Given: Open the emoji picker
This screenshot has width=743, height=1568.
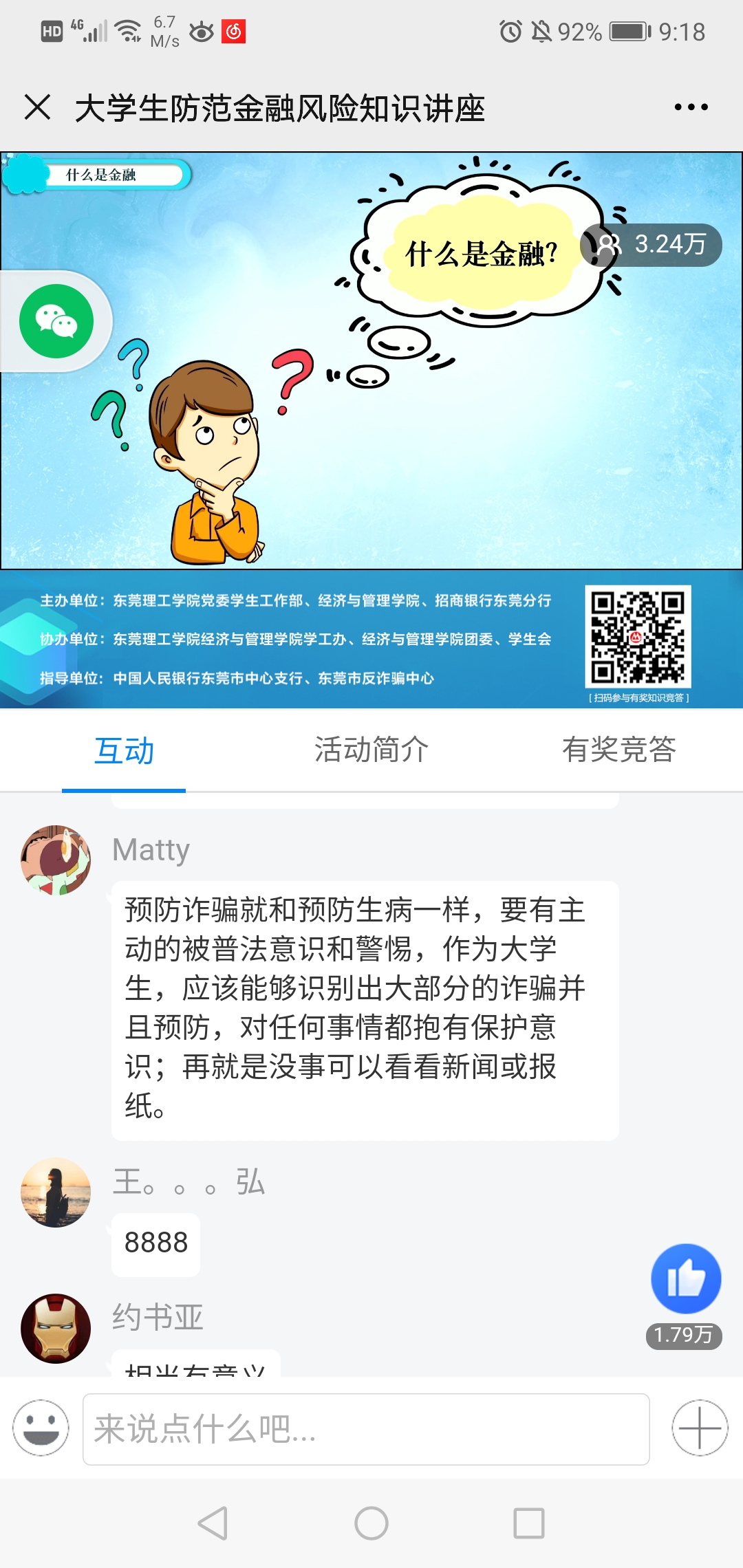Looking at the screenshot, I should click(41, 1428).
